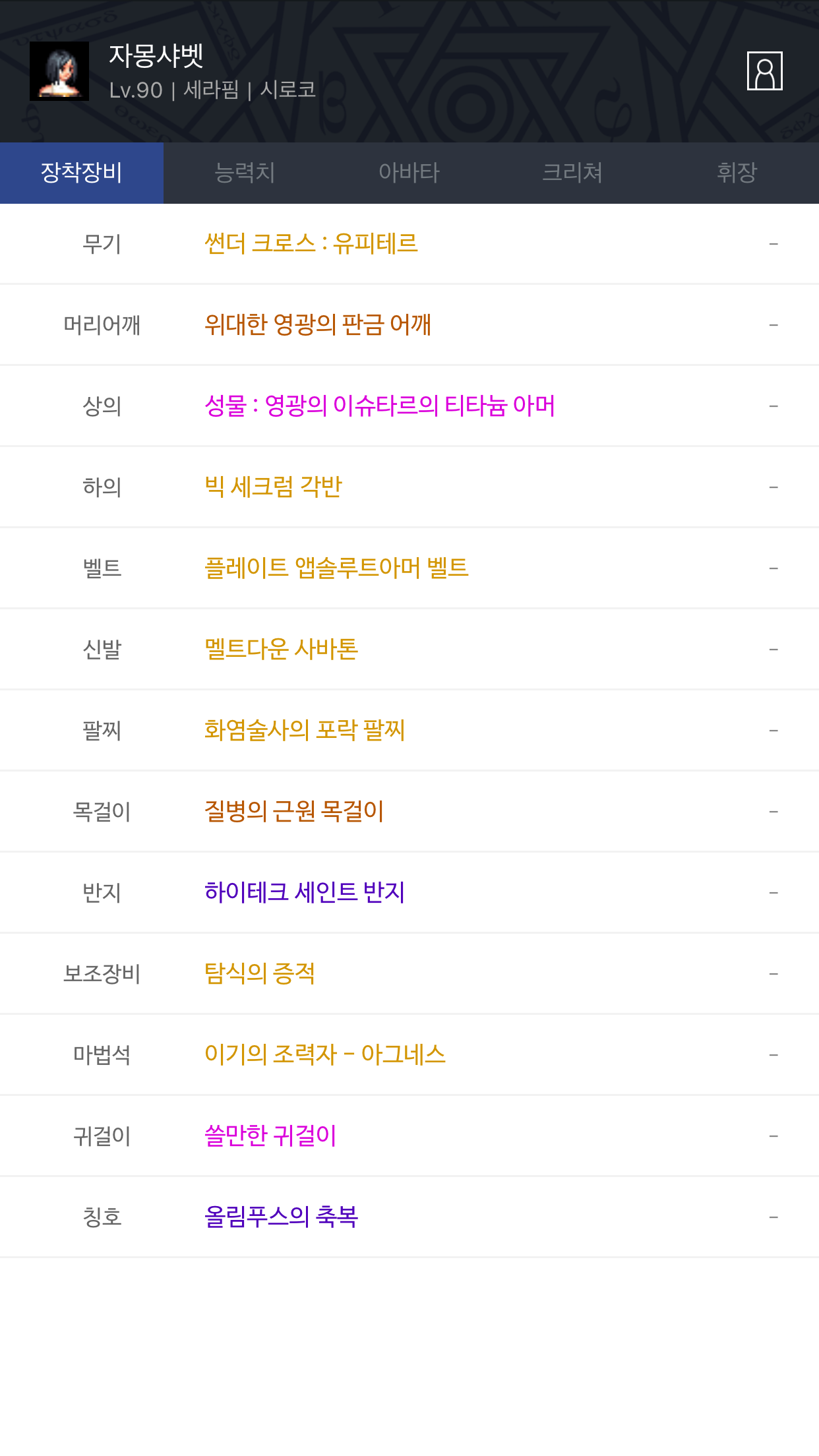This screenshot has width=819, height=1456.
Task: Open title 올림푸스의 축복
Action: click(281, 1217)
